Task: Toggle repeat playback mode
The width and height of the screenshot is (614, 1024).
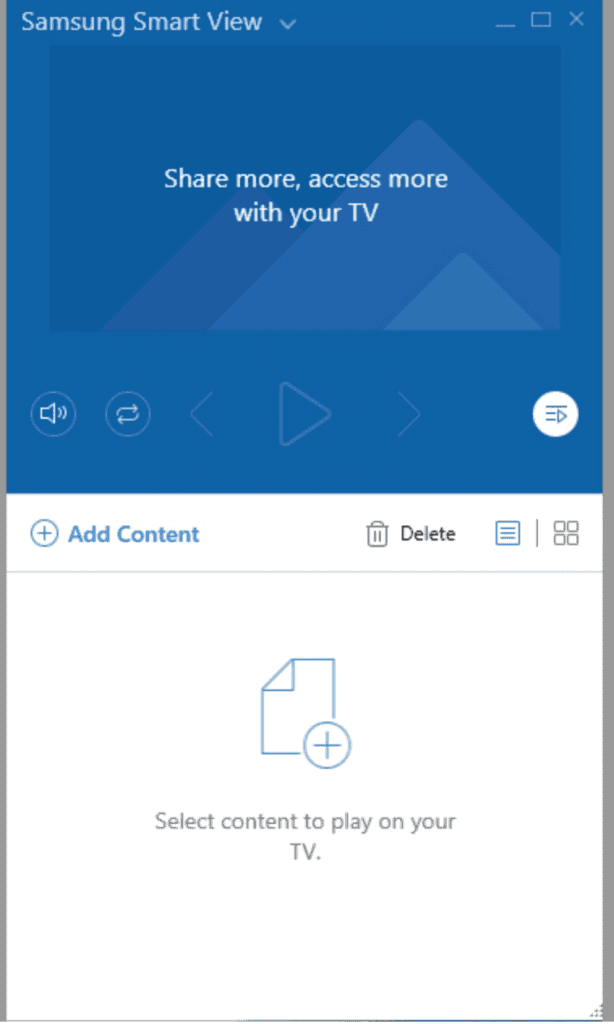Action: [128, 413]
